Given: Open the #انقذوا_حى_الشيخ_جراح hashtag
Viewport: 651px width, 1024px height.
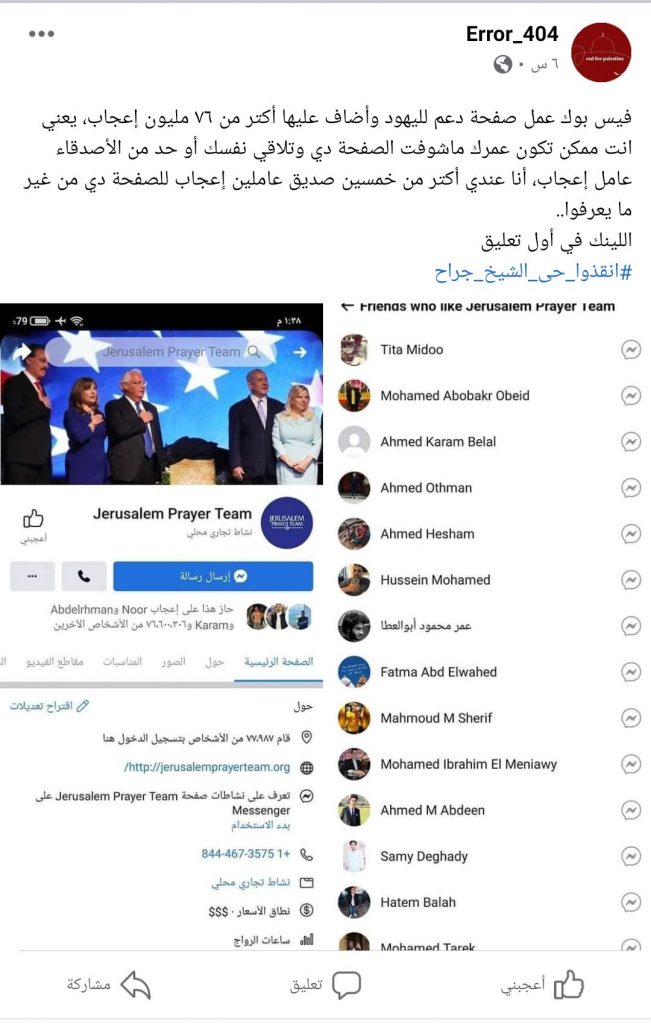Looking at the screenshot, I should (x=533, y=272).
